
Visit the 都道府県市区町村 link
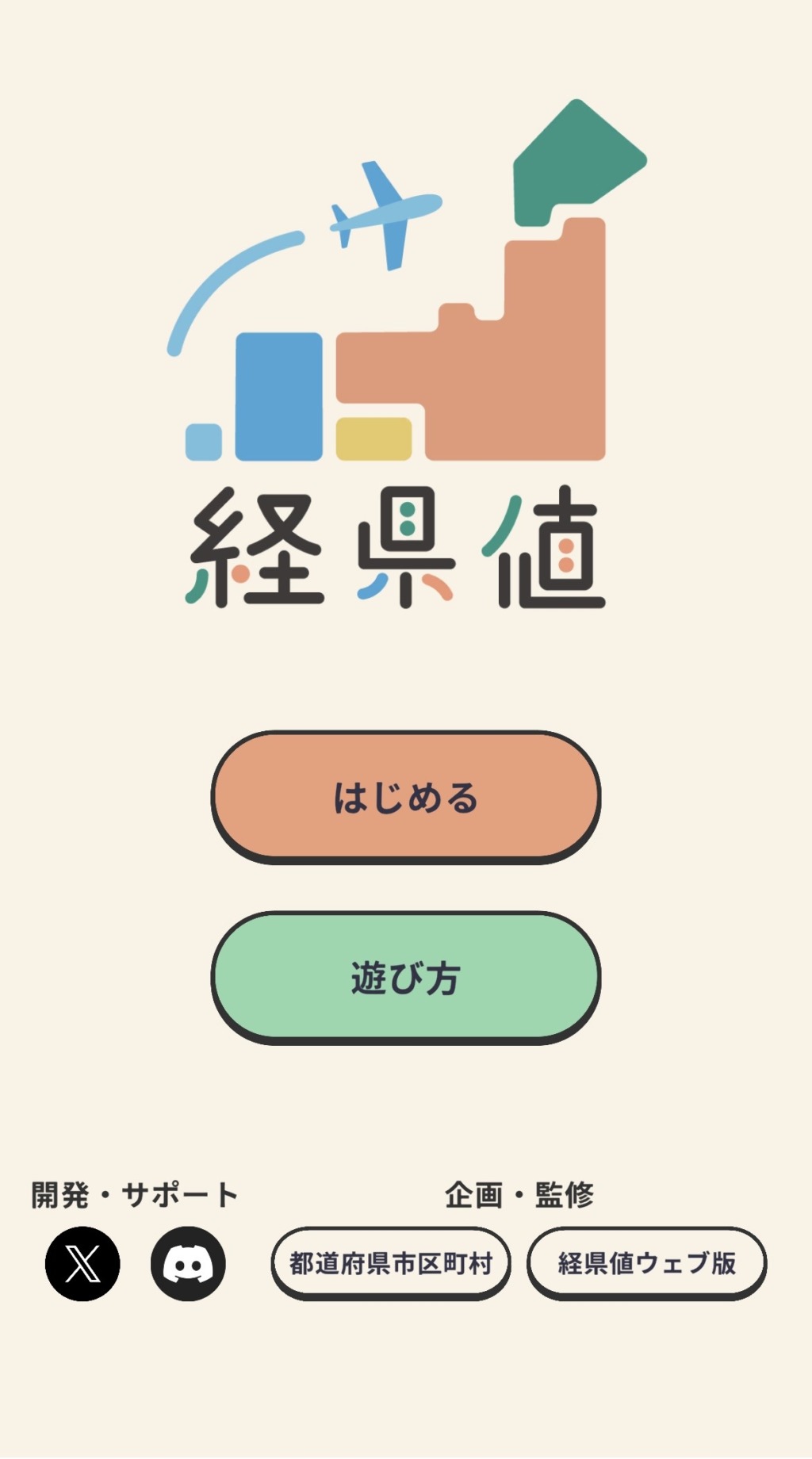point(391,1263)
